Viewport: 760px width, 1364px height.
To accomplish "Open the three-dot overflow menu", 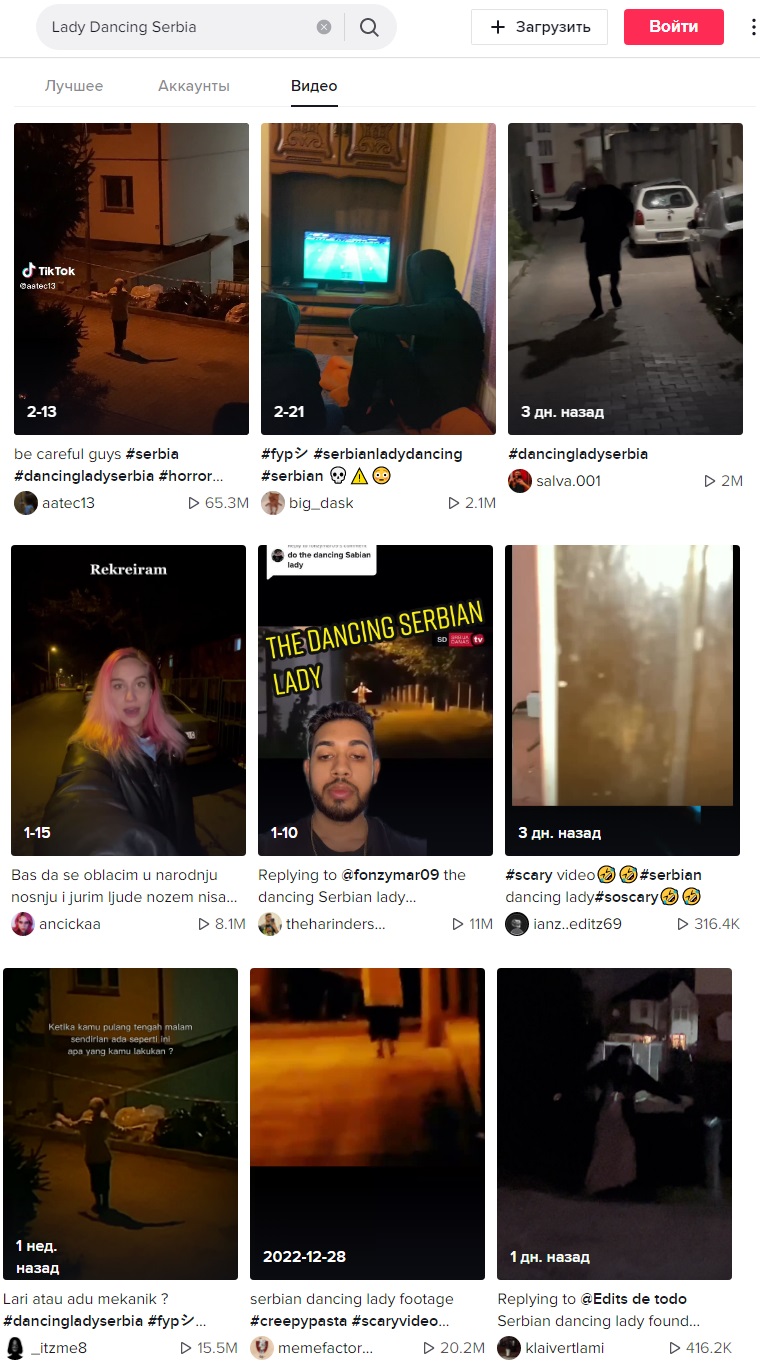I will [753, 27].
